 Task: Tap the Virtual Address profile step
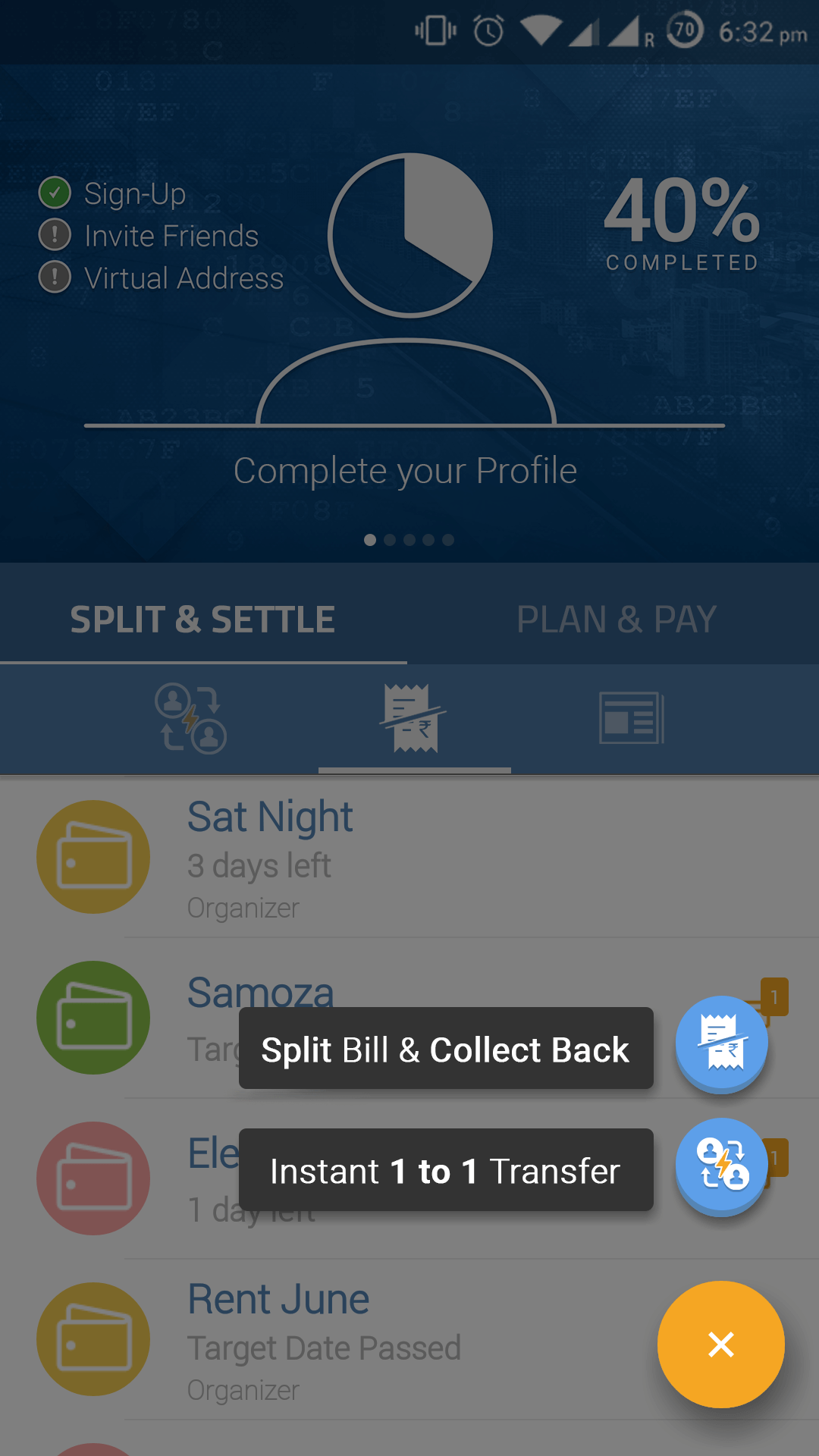click(x=161, y=278)
